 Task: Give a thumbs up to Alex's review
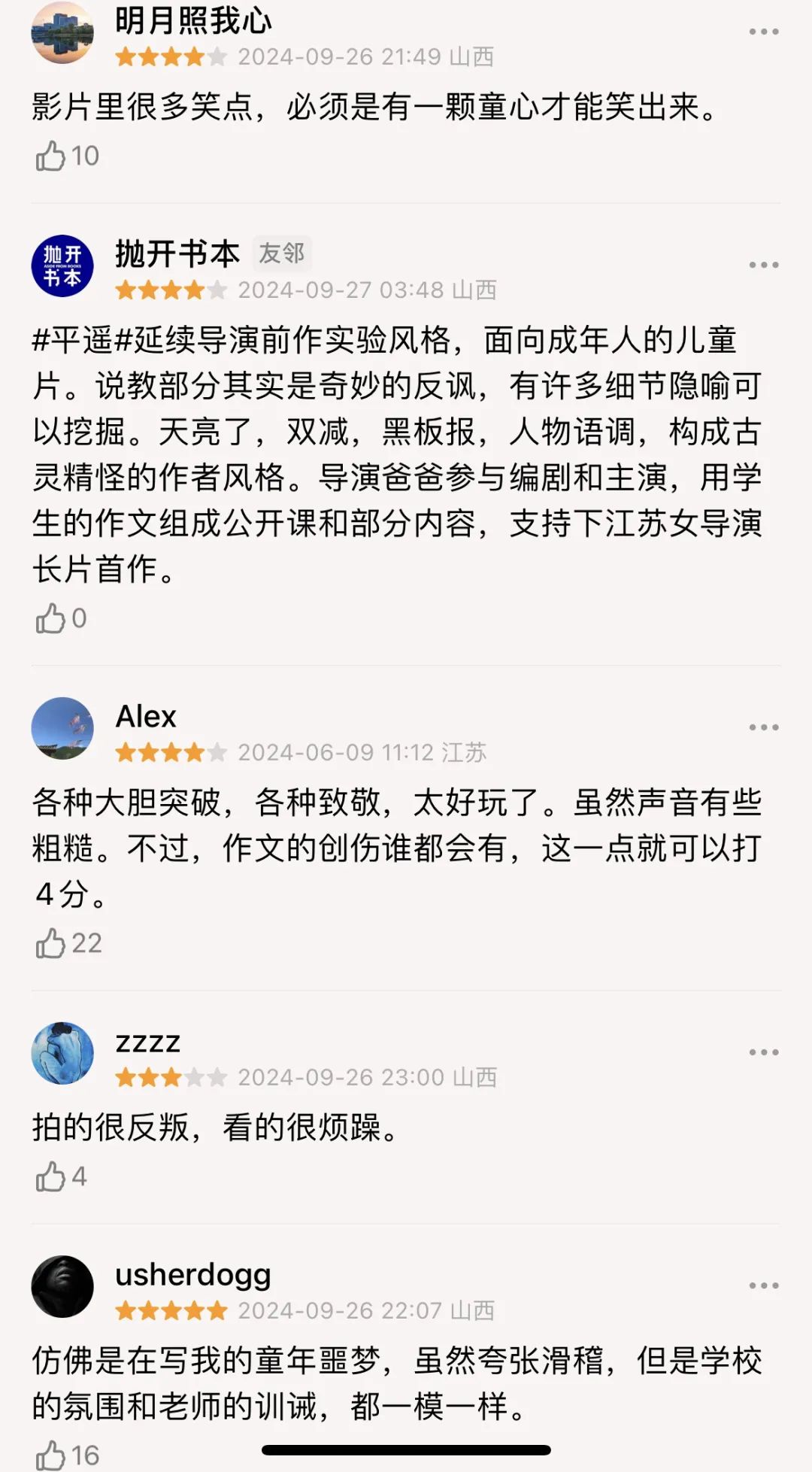50,943
